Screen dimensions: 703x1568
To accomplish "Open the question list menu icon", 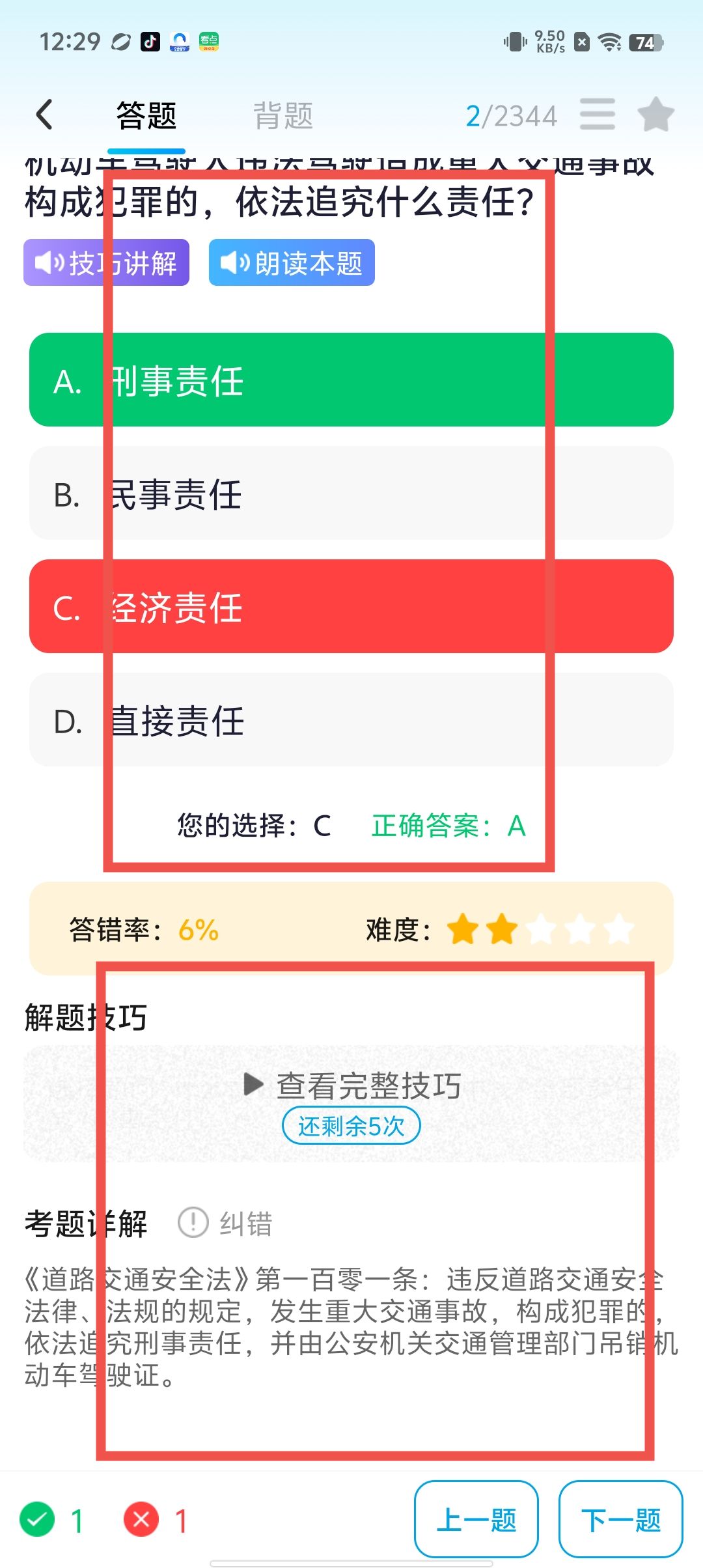I will pyautogui.click(x=597, y=115).
